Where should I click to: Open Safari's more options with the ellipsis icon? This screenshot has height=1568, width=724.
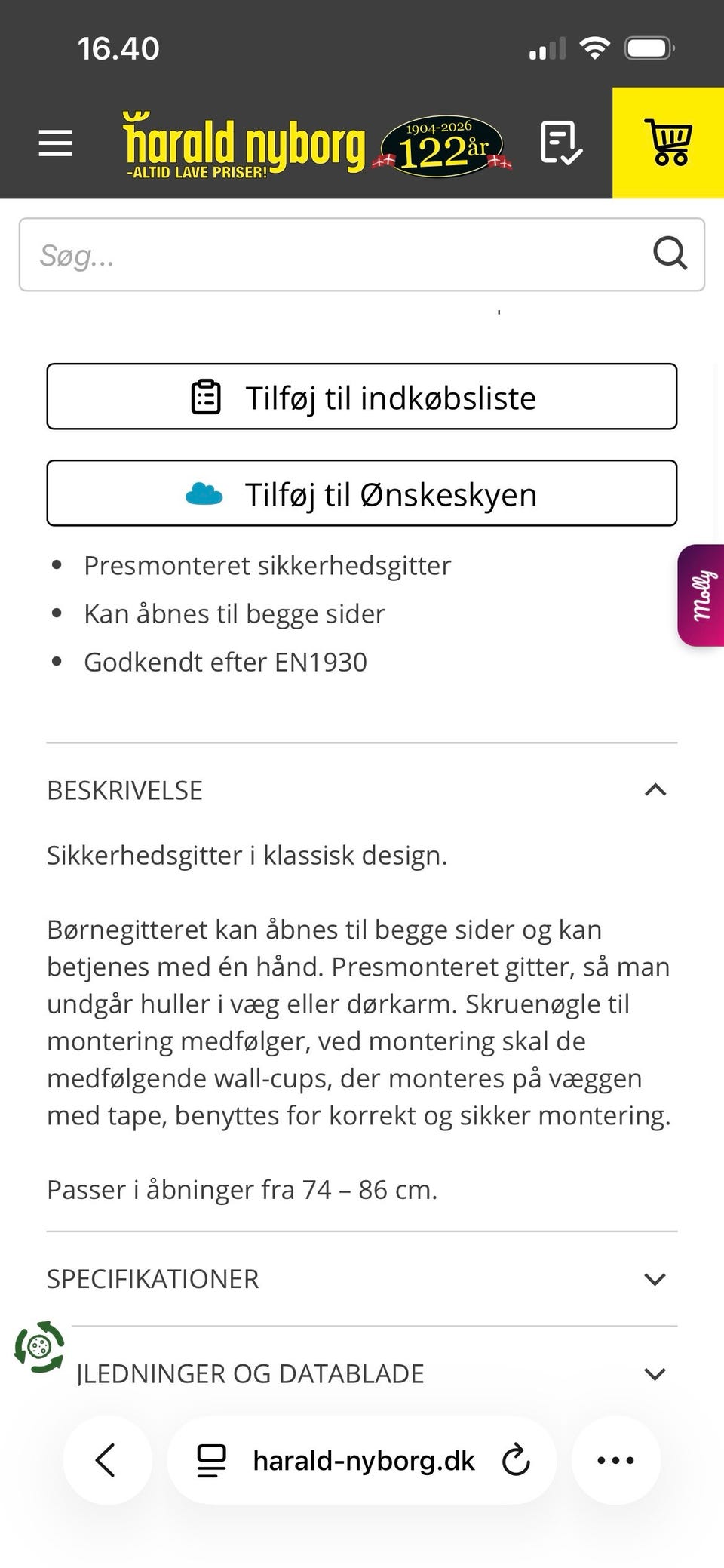[616, 1459]
